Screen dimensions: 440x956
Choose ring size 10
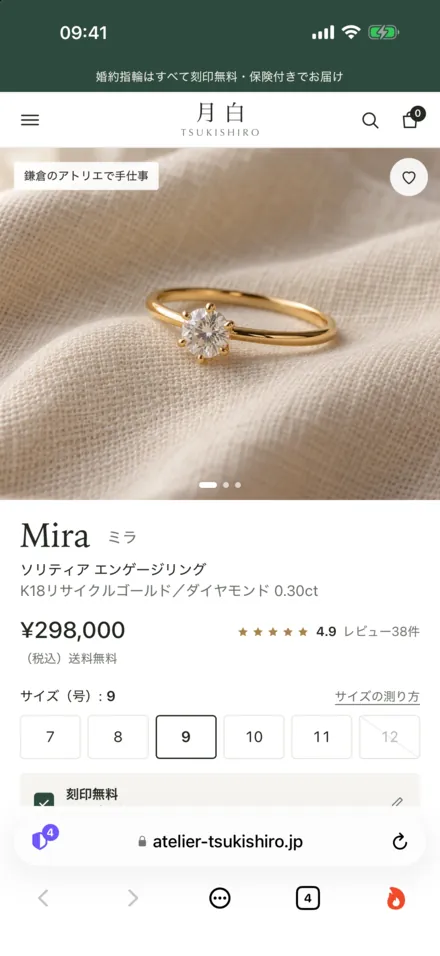[x=254, y=737]
